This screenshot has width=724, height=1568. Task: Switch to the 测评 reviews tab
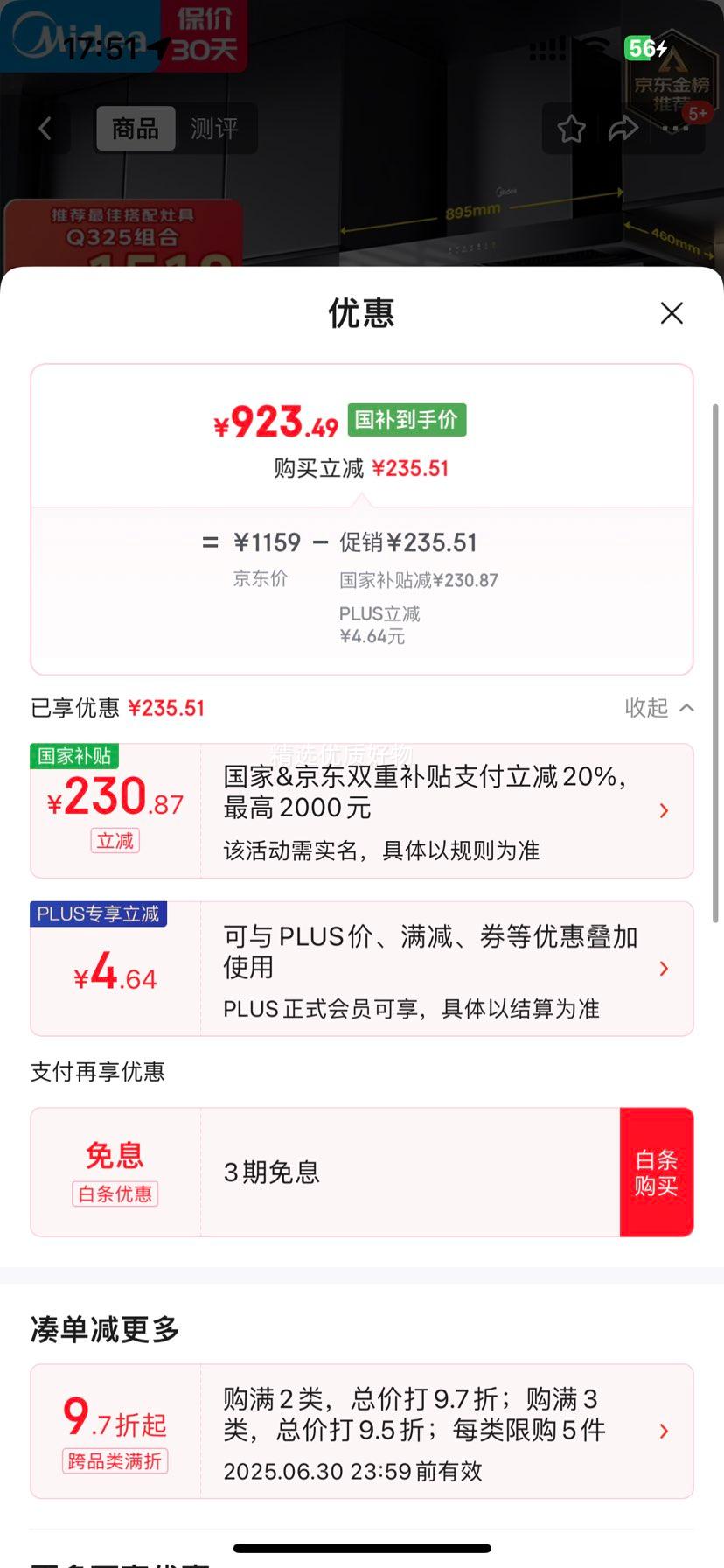(x=214, y=129)
